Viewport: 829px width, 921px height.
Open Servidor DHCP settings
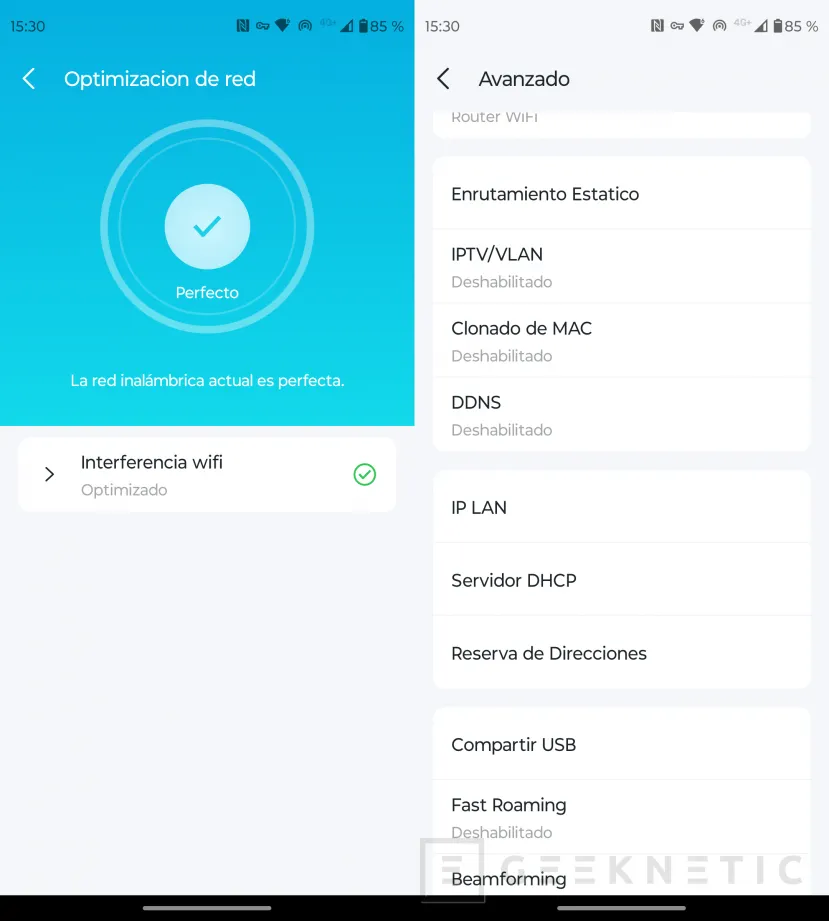click(x=620, y=580)
